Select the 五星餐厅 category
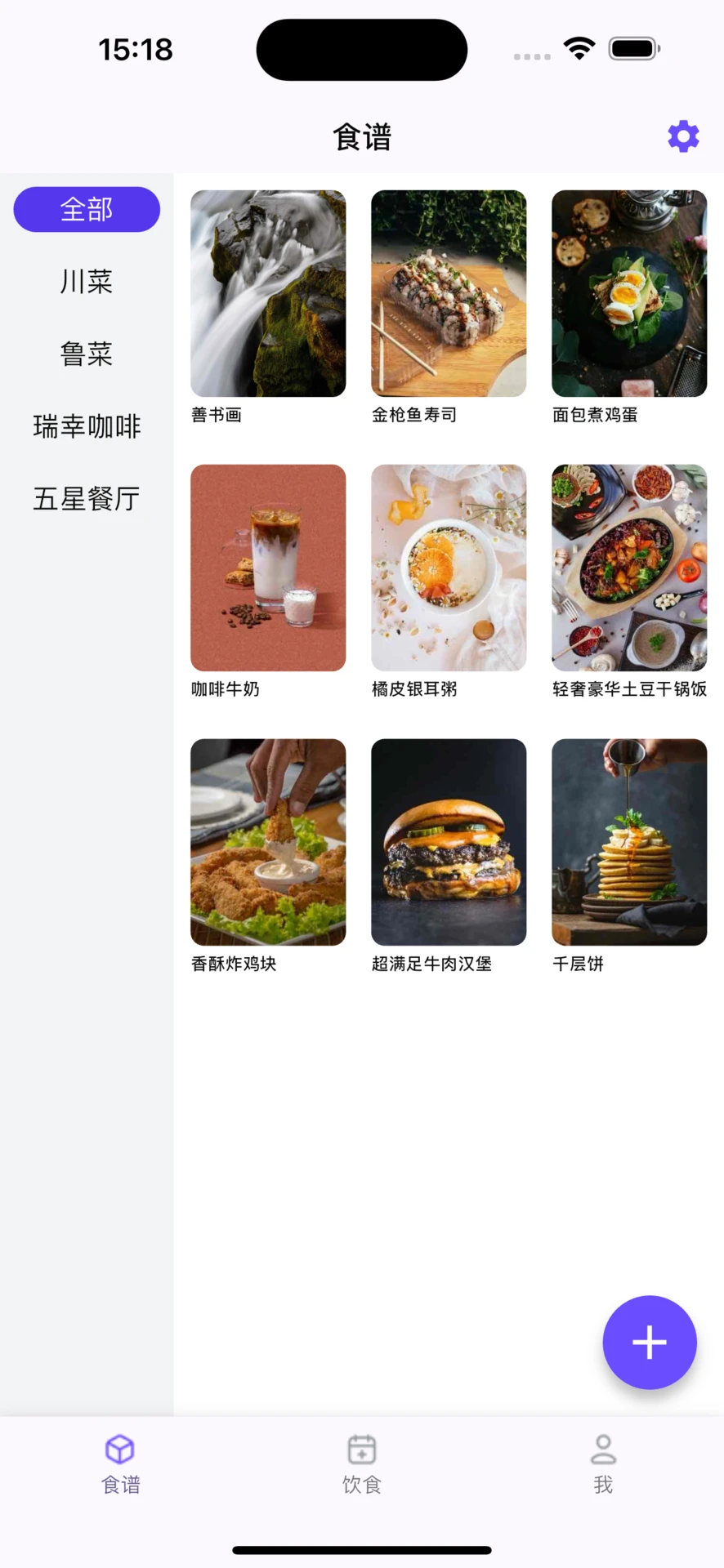The image size is (724, 1568). [x=87, y=498]
